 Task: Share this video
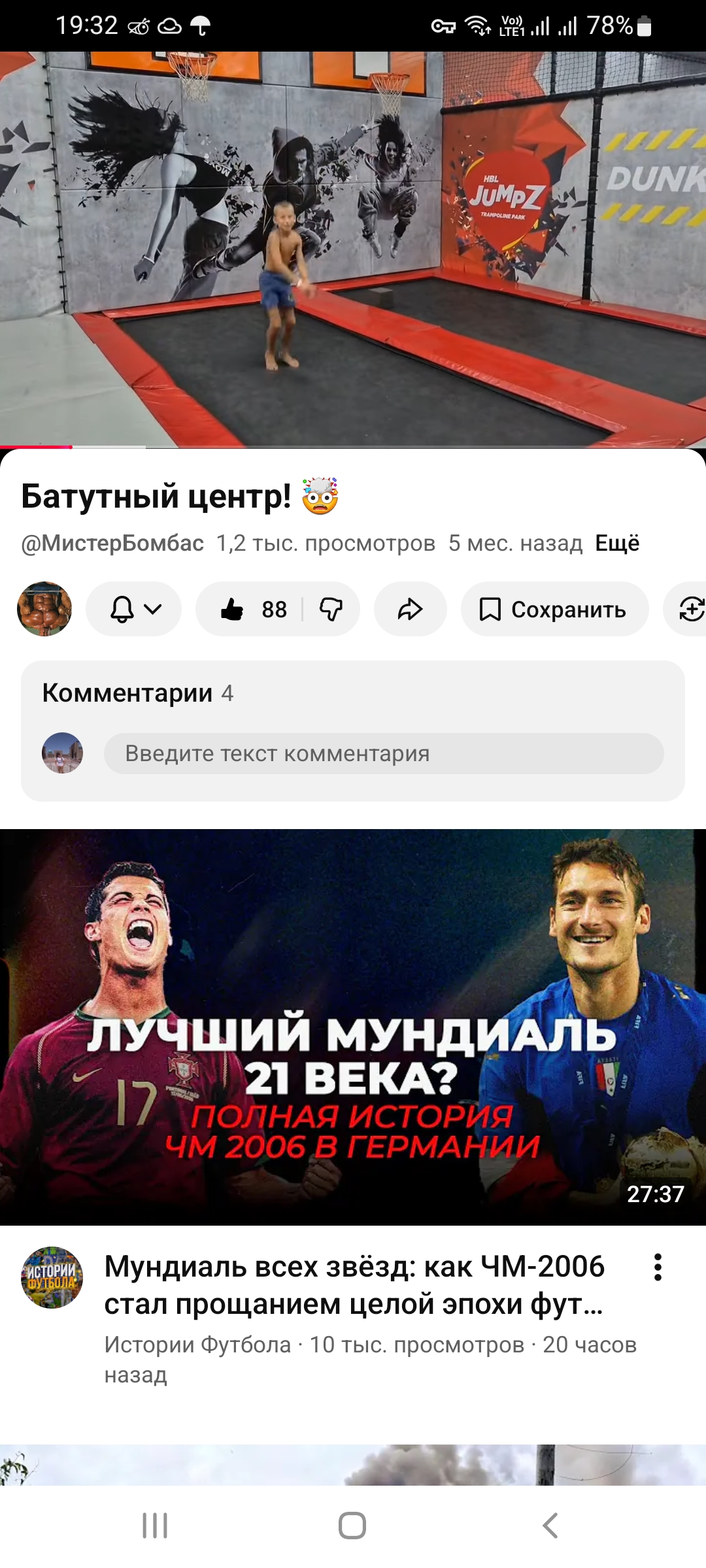(410, 610)
